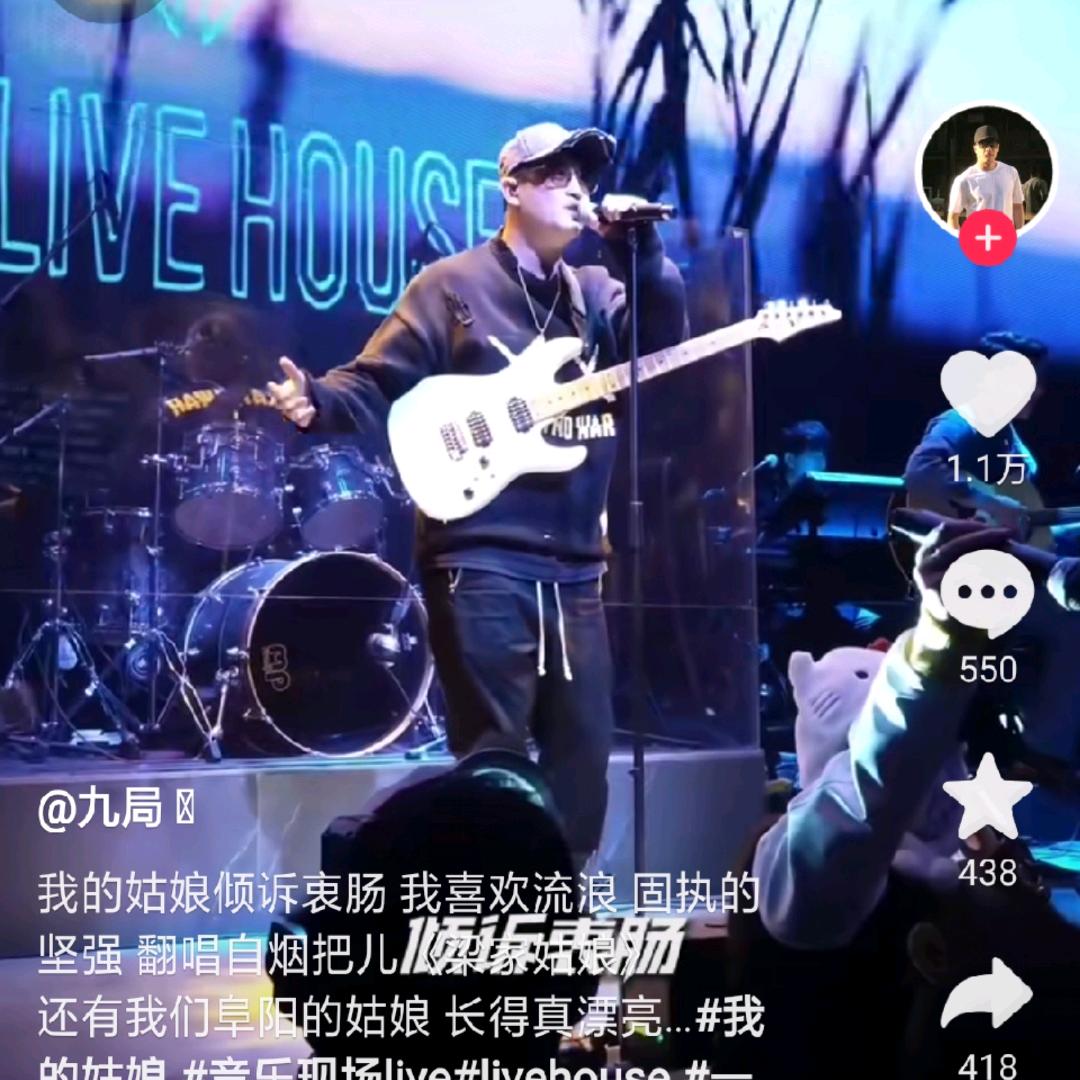This screenshot has width=1080, height=1080.
Task: Open the comments with 550 replies
Action: (x=987, y=592)
